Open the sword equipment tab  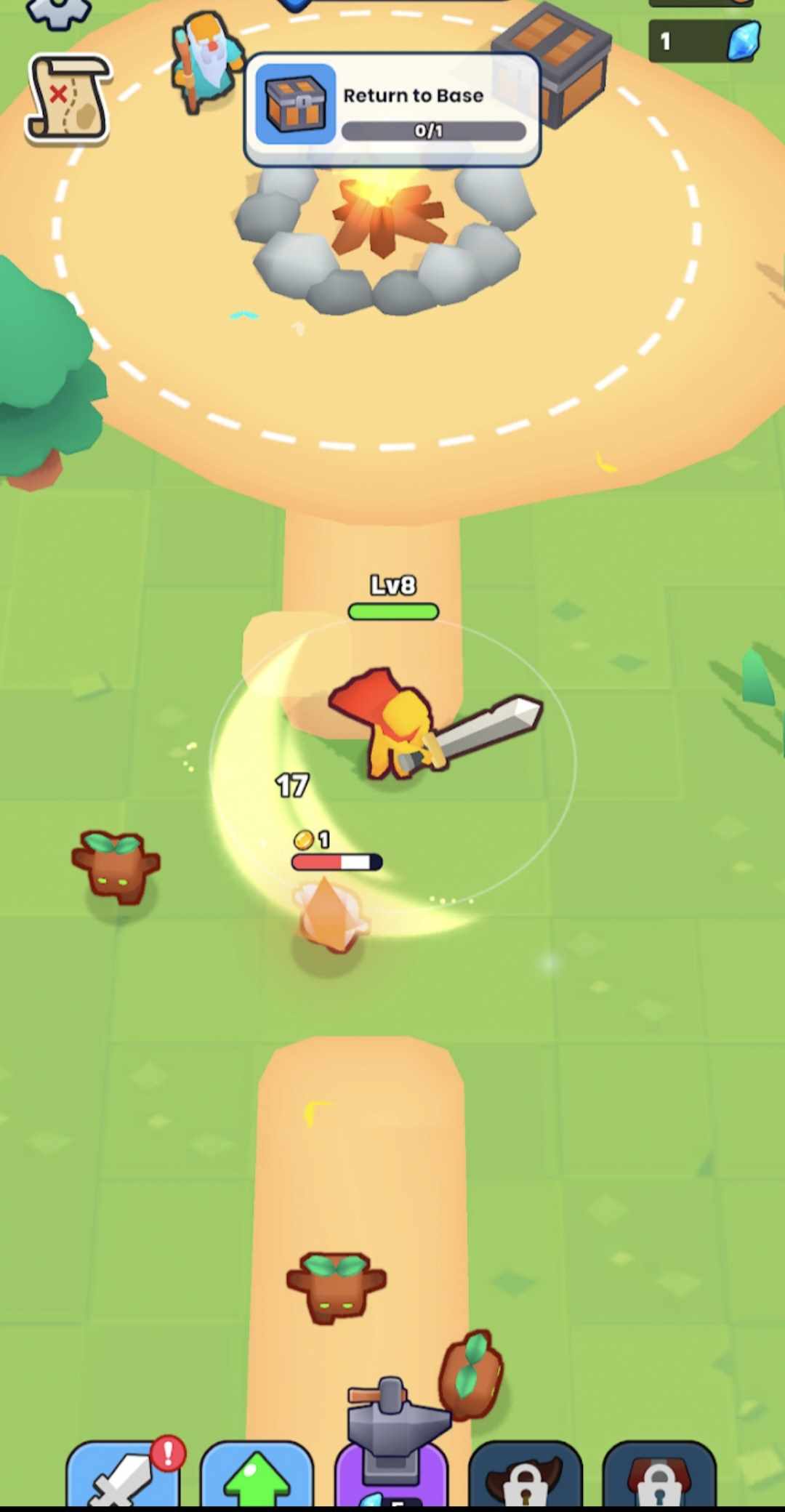click(124, 1474)
